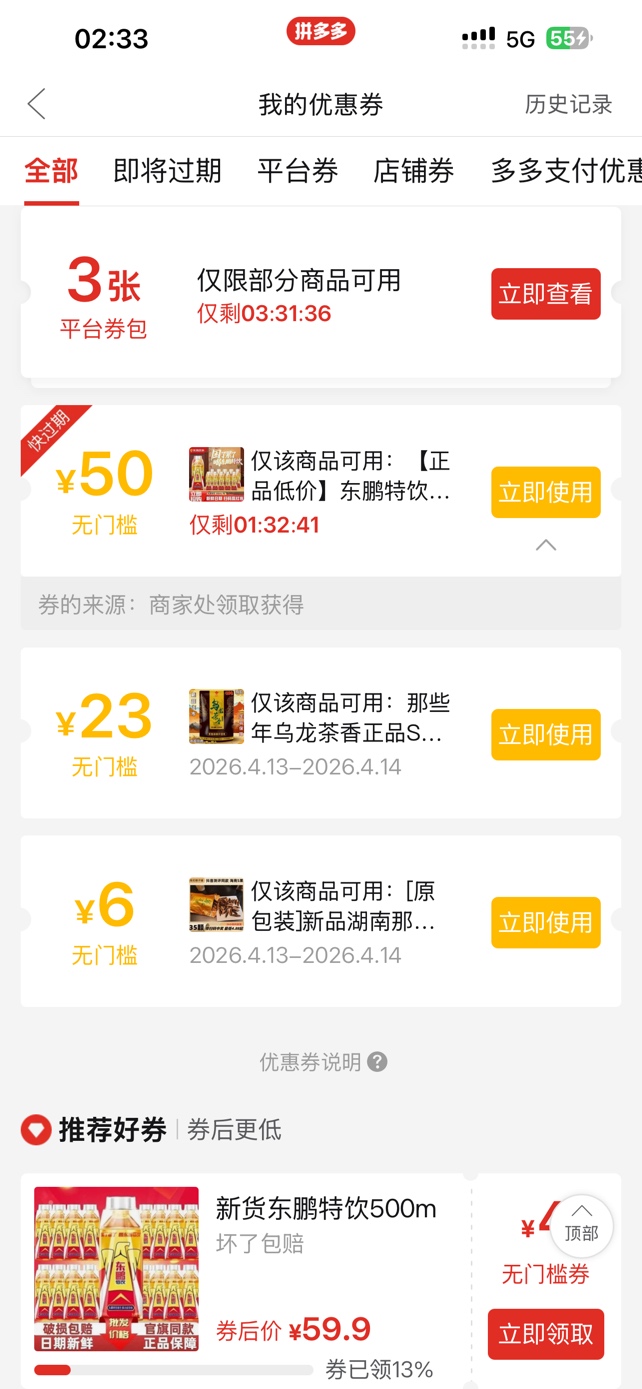Image resolution: width=642 pixels, height=1389 pixels.
Task: Collapse the ¥50 coupon details
Action: [546, 545]
